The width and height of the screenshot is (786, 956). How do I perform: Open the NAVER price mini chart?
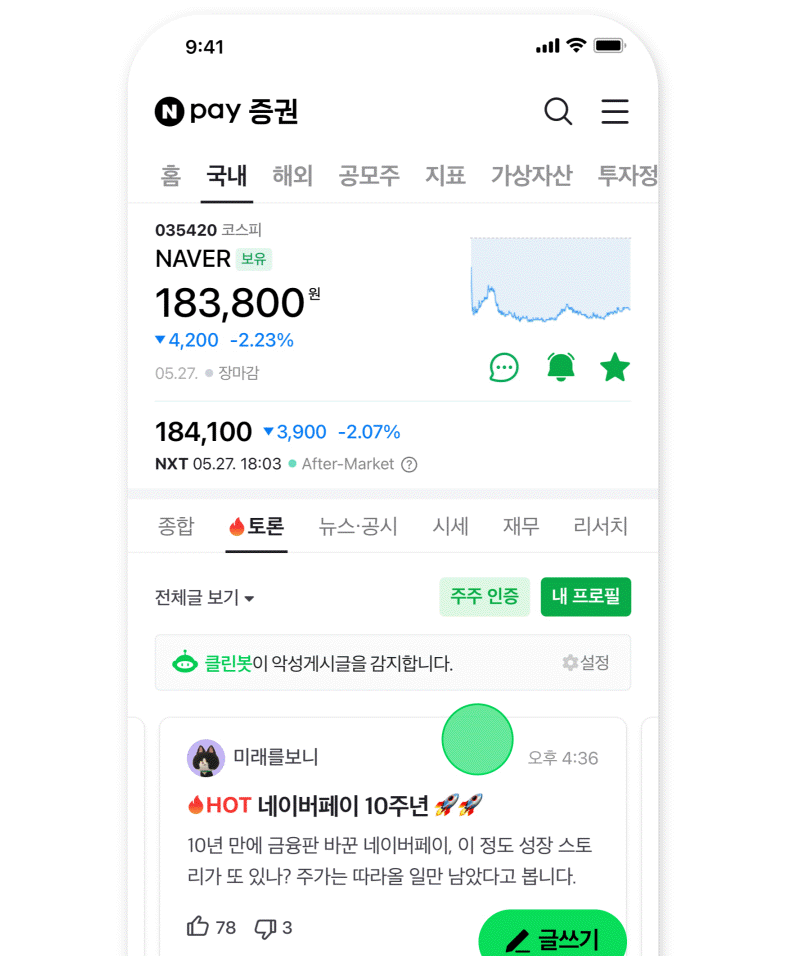550,280
